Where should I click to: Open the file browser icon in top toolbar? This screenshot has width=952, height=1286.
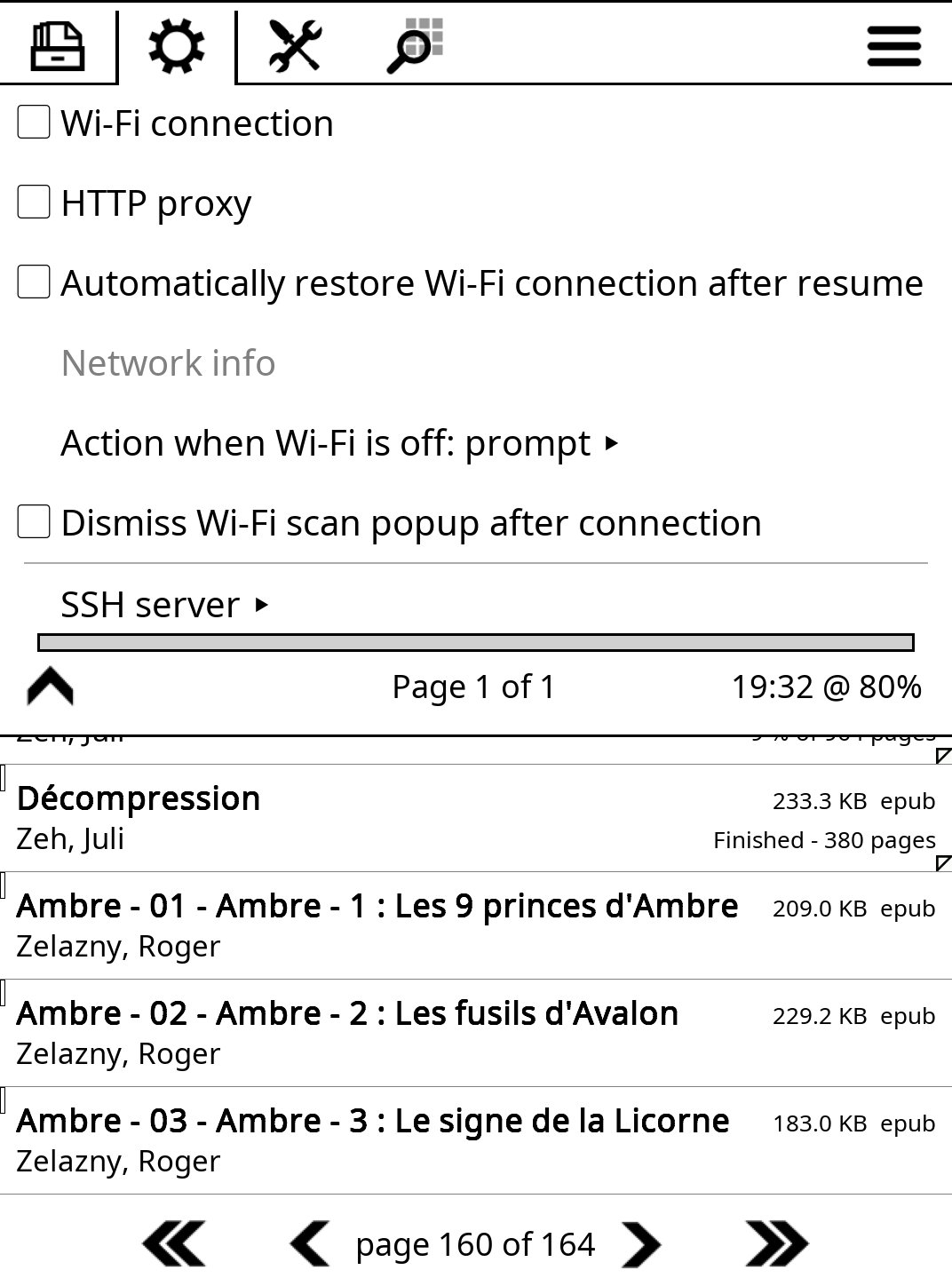[57, 46]
